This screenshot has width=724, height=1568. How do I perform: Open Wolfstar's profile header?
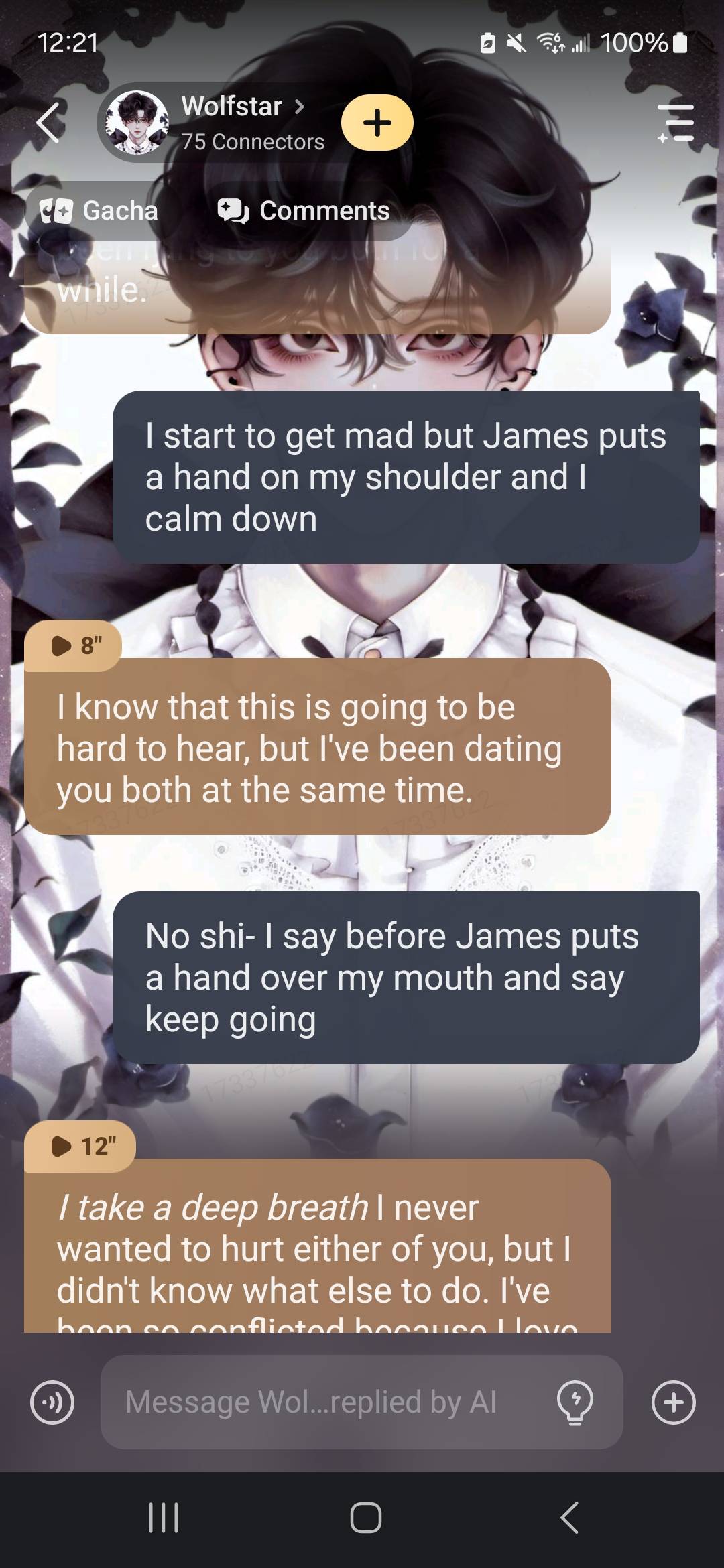click(215, 123)
